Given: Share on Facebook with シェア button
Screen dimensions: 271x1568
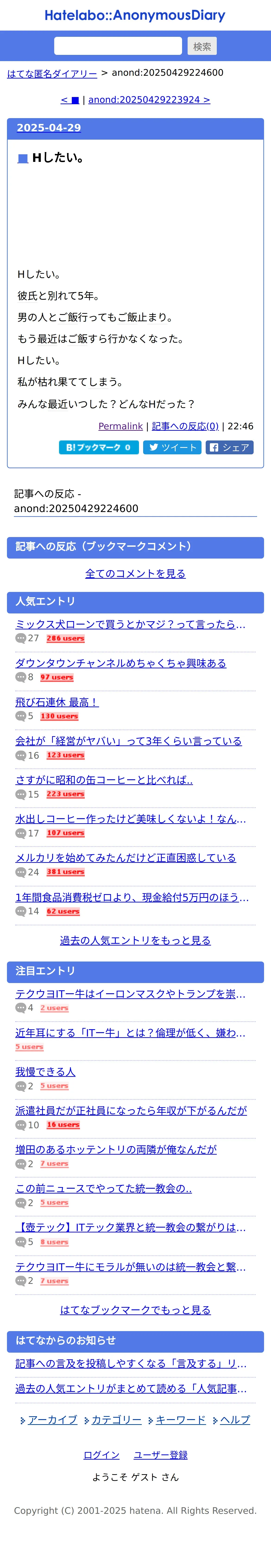Looking at the screenshot, I should pos(230,447).
